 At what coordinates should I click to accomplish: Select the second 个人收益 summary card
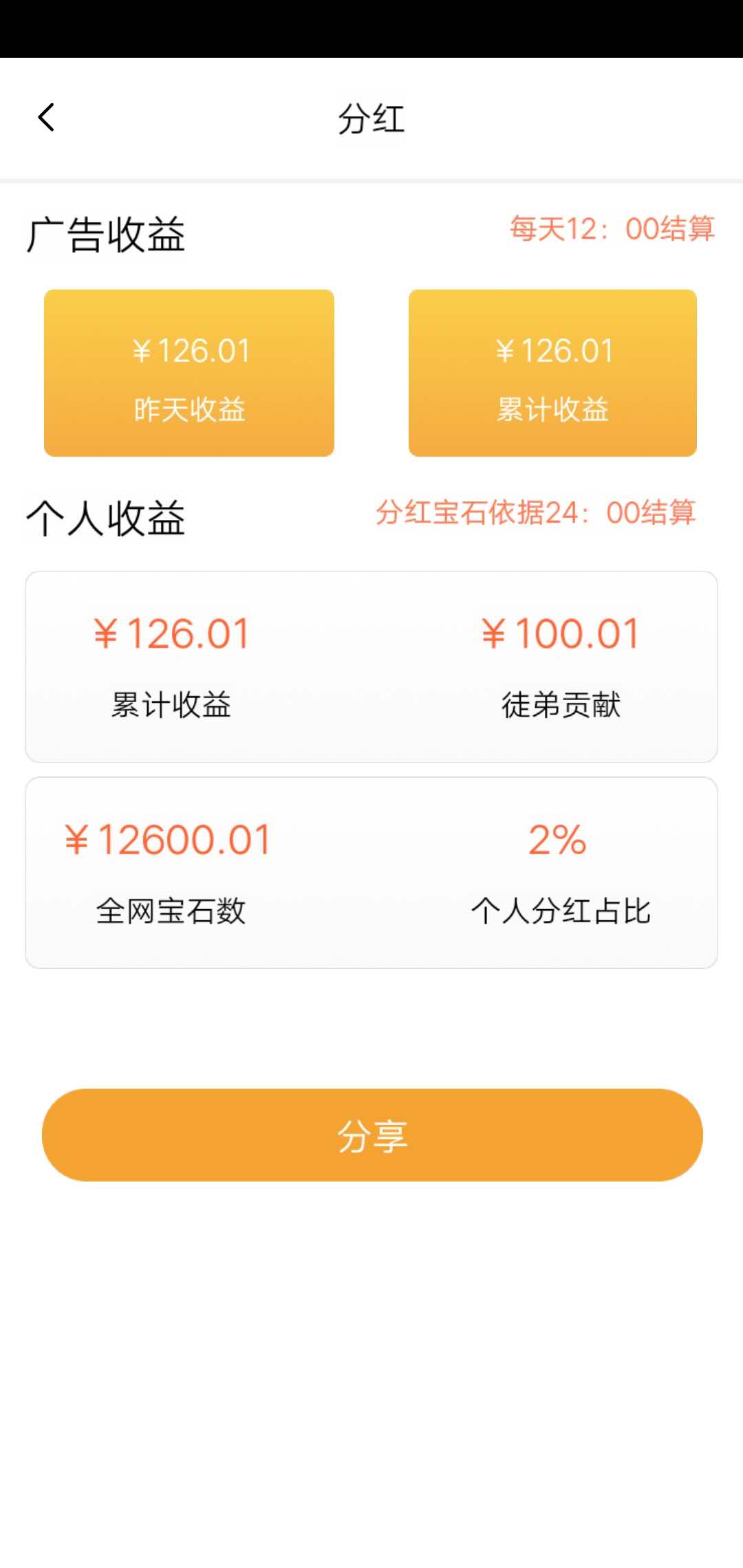point(371,871)
